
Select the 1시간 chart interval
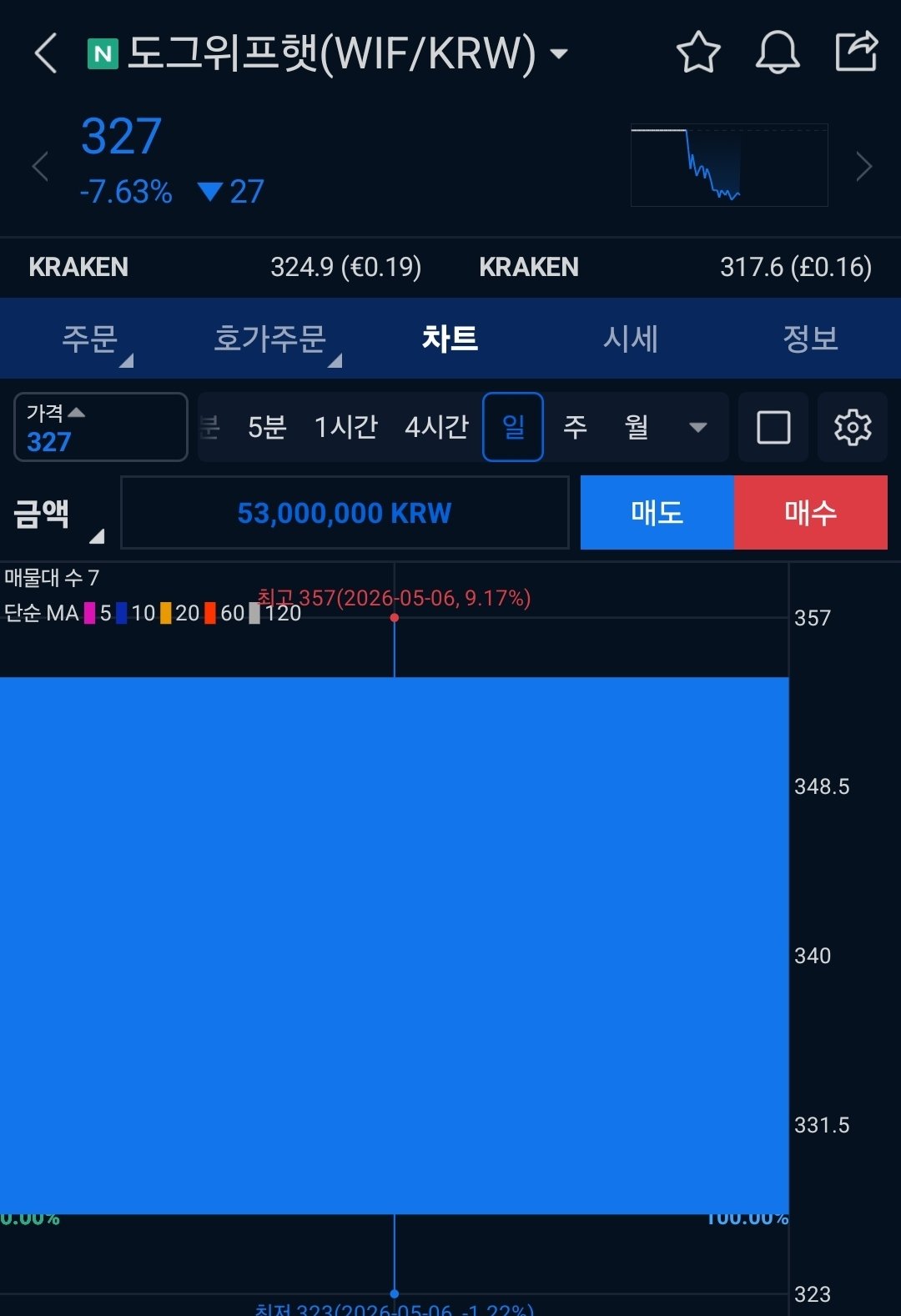pos(346,427)
